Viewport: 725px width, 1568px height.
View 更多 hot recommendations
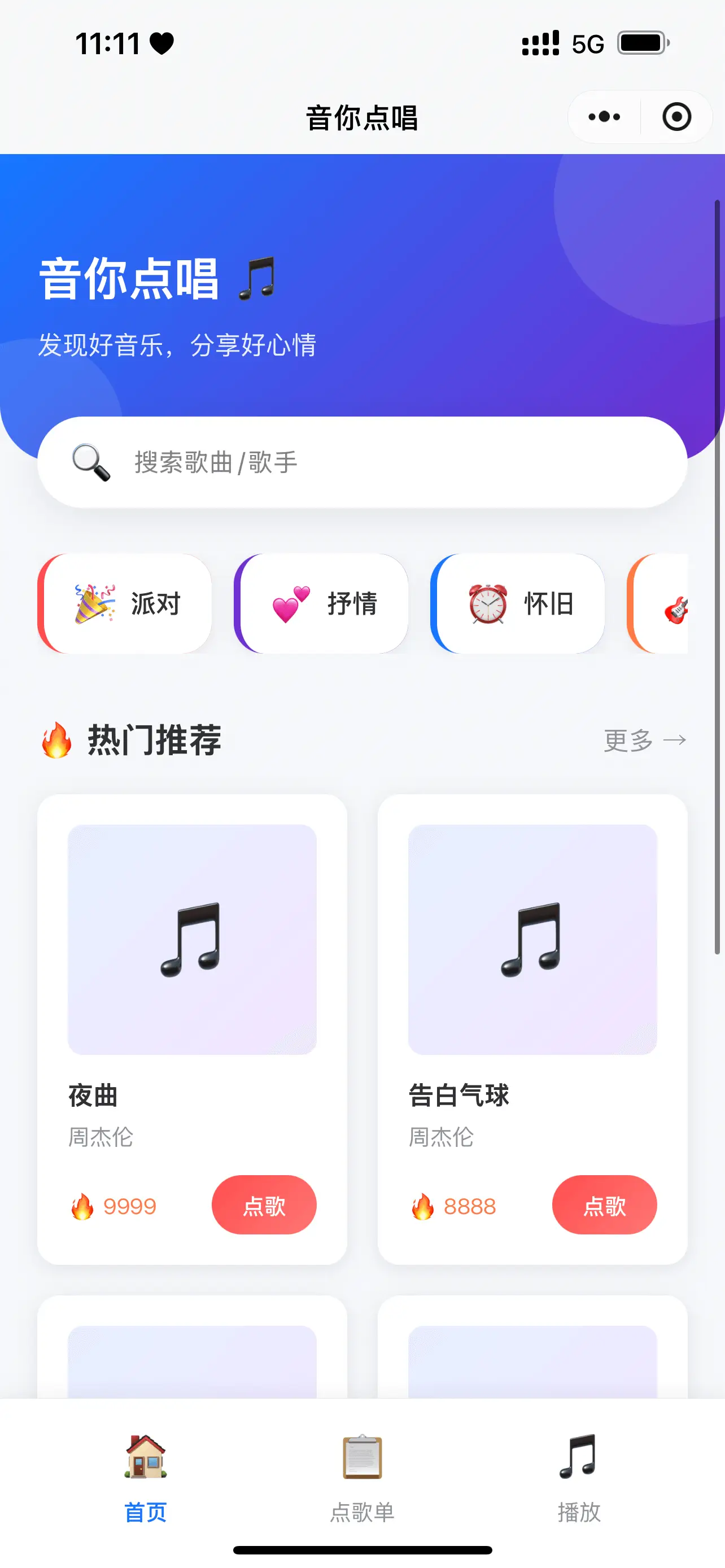644,740
